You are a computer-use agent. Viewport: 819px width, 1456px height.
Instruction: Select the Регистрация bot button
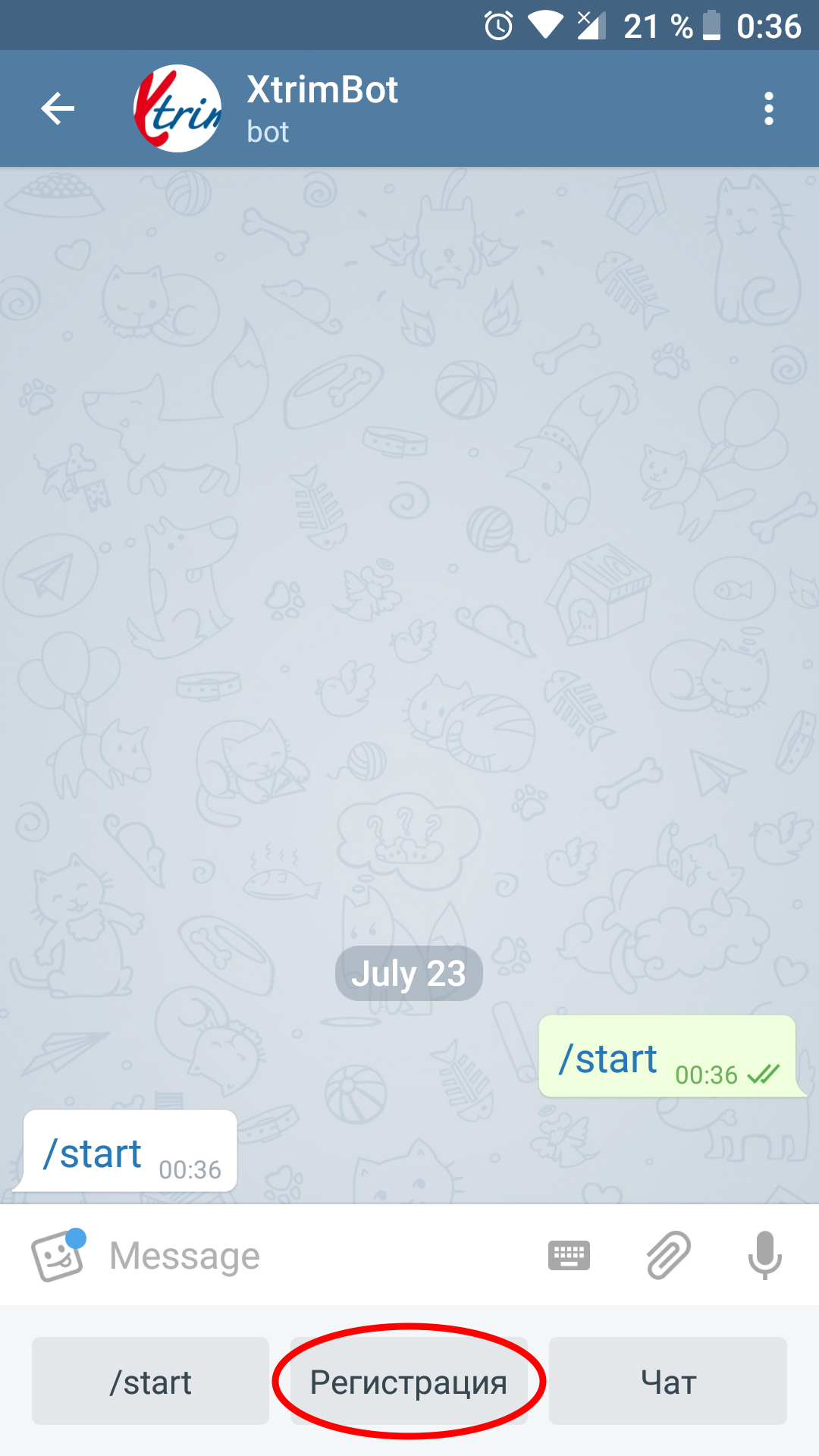pyautogui.click(x=409, y=1382)
